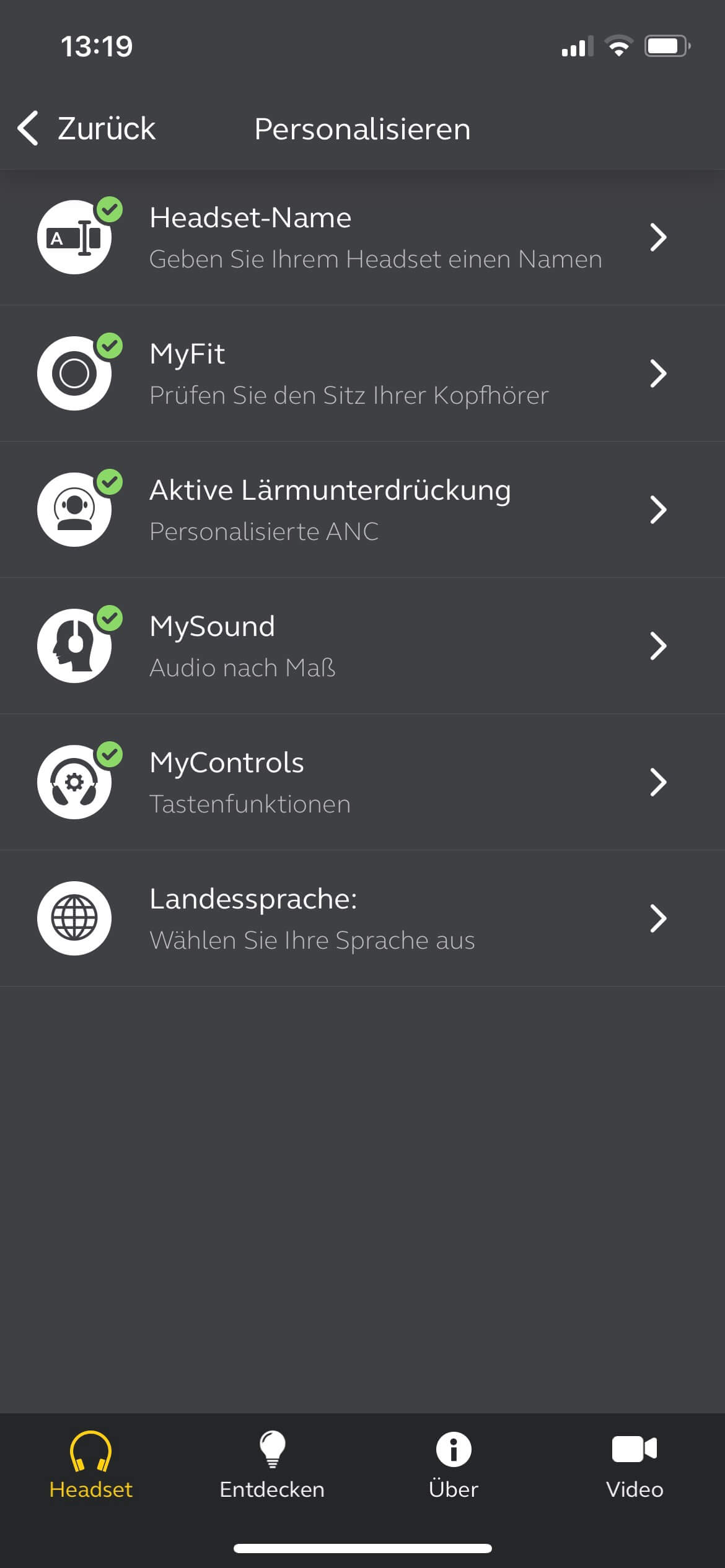Open MySound audio personalization
Screen dimensions: 725x1568
(x=362, y=646)
